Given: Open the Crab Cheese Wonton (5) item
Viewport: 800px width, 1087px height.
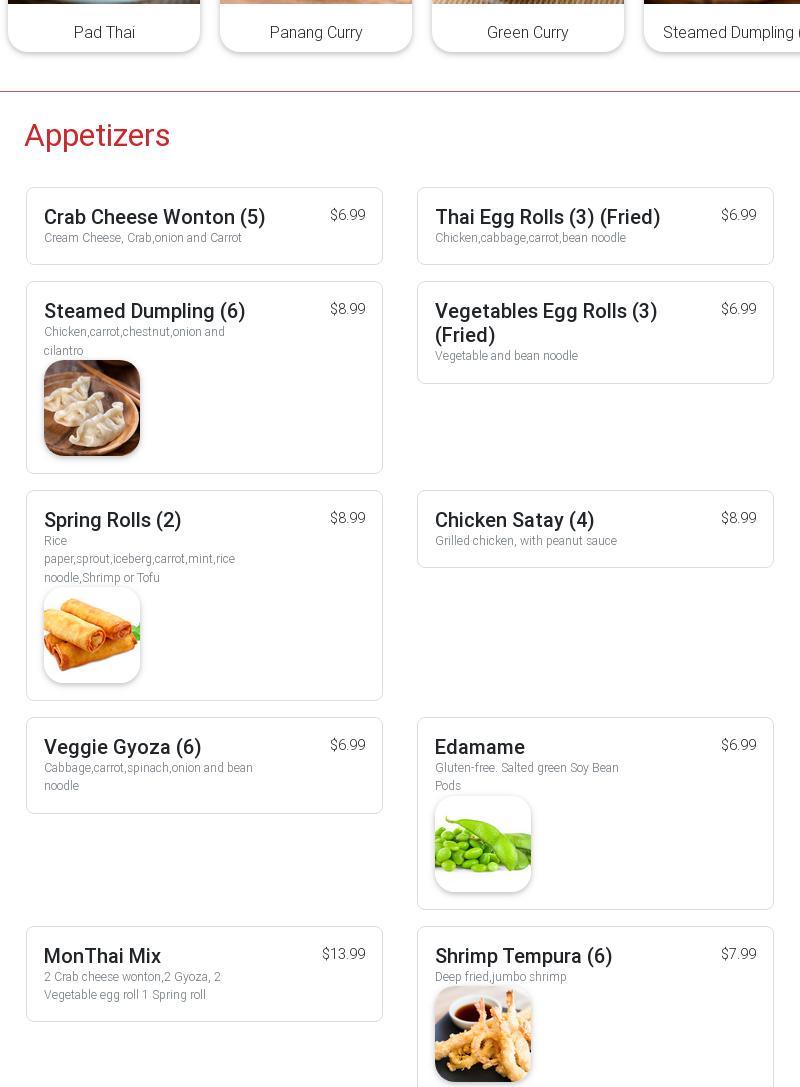Looking at the screenshot, I should click(x=204, y=226).
